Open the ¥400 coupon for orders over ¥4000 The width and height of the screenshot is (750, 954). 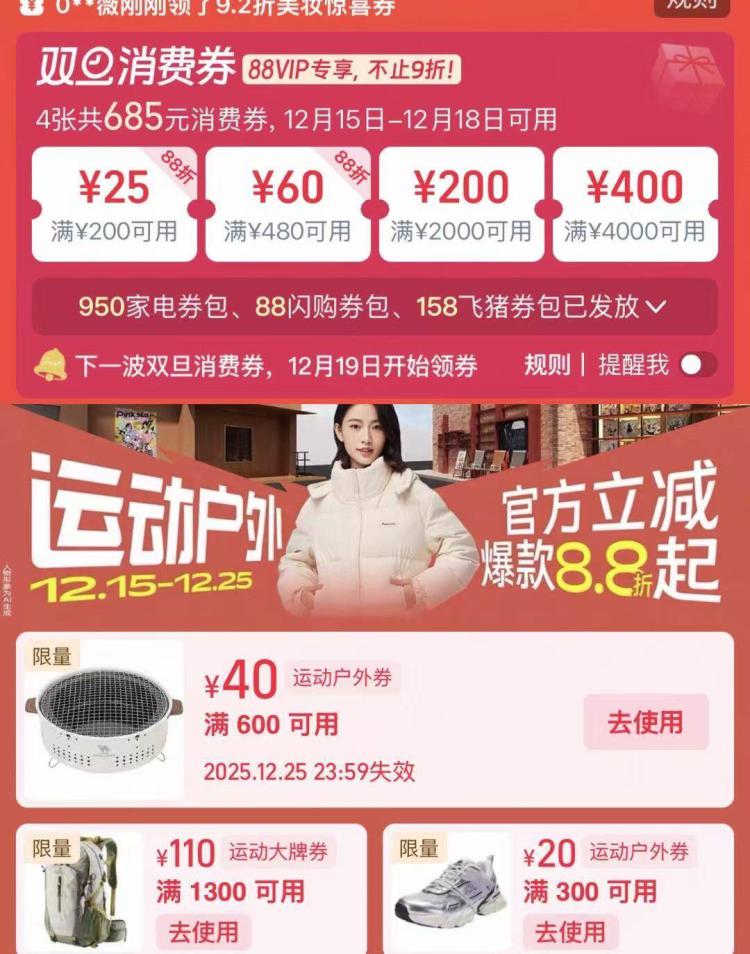635,204
